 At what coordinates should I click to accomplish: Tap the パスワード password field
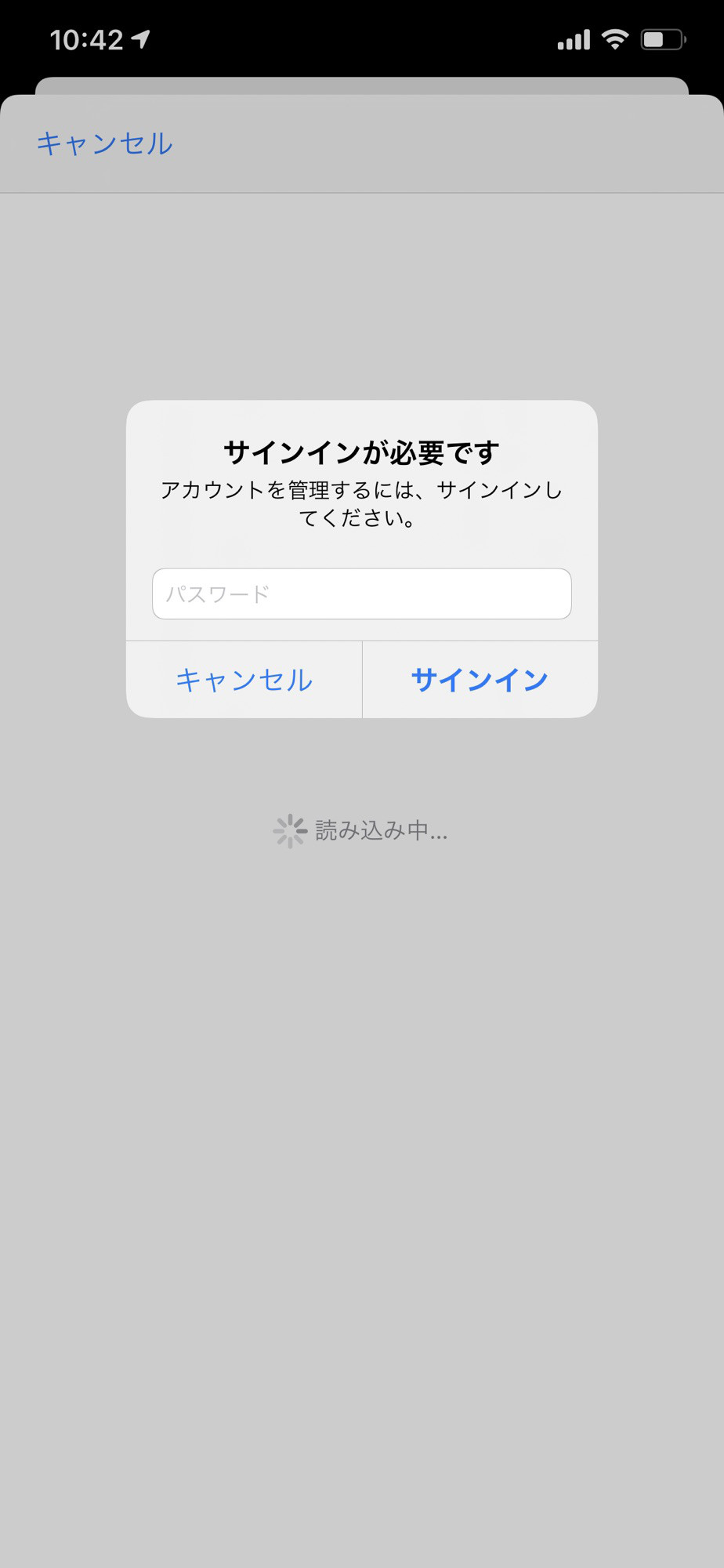coord(361,593)
